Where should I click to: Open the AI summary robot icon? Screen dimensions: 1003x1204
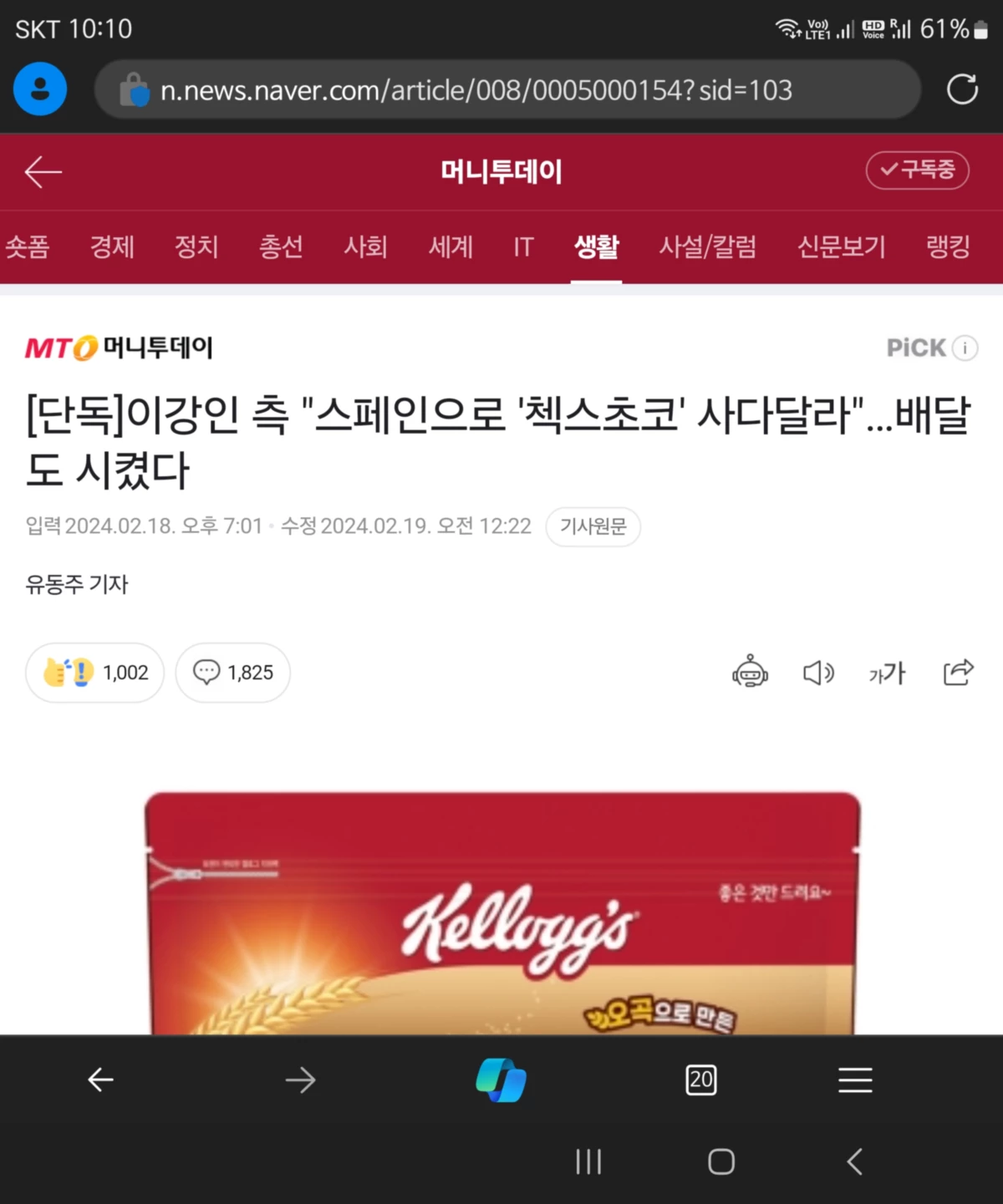click(x=750, y=673)
